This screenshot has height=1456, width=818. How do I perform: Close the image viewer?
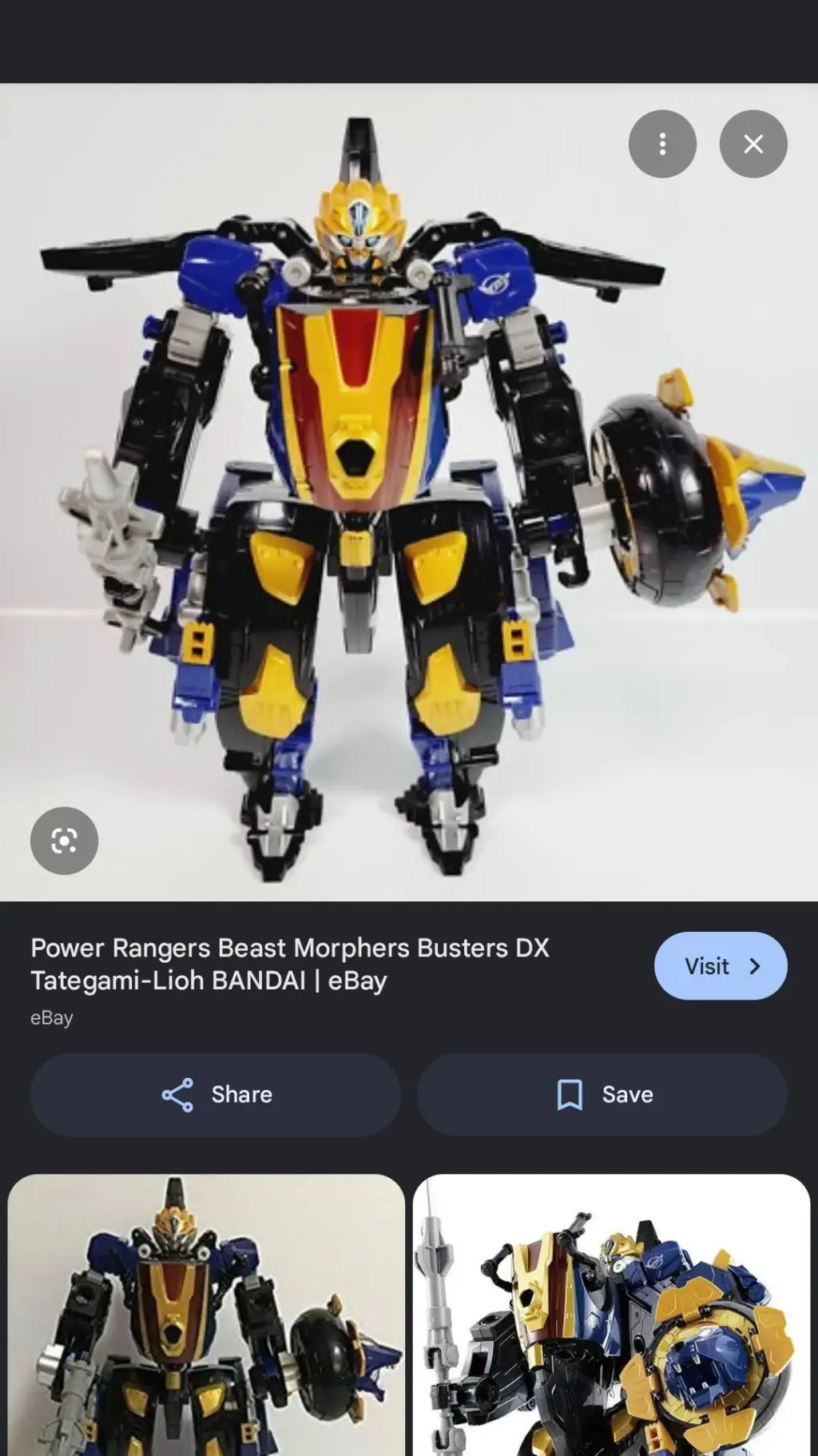[x=753, y=144]
